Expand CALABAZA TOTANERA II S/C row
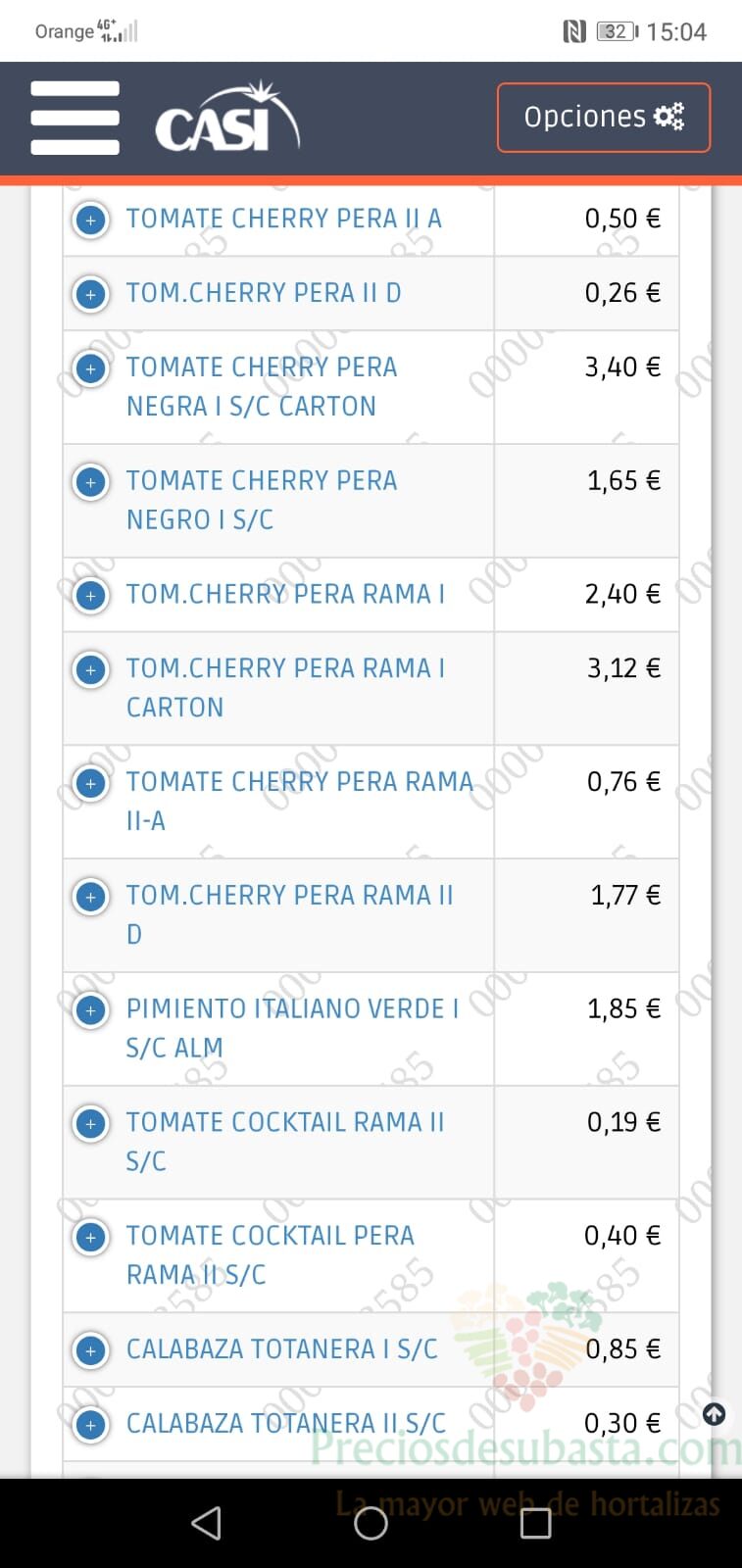This screenshot has height=1568, width=742. coord(91,1425)
